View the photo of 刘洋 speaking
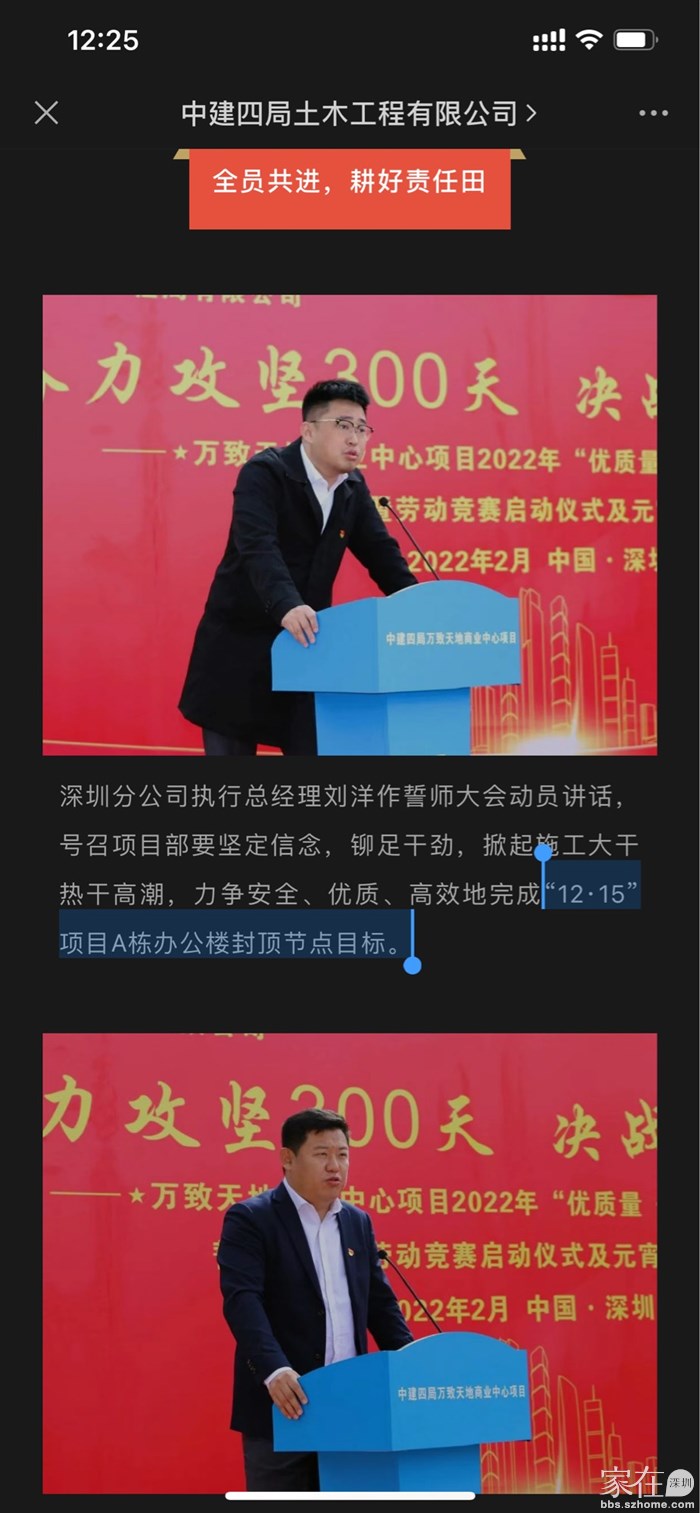This screenshot has height=1513, width=700. tap(349, 524)
